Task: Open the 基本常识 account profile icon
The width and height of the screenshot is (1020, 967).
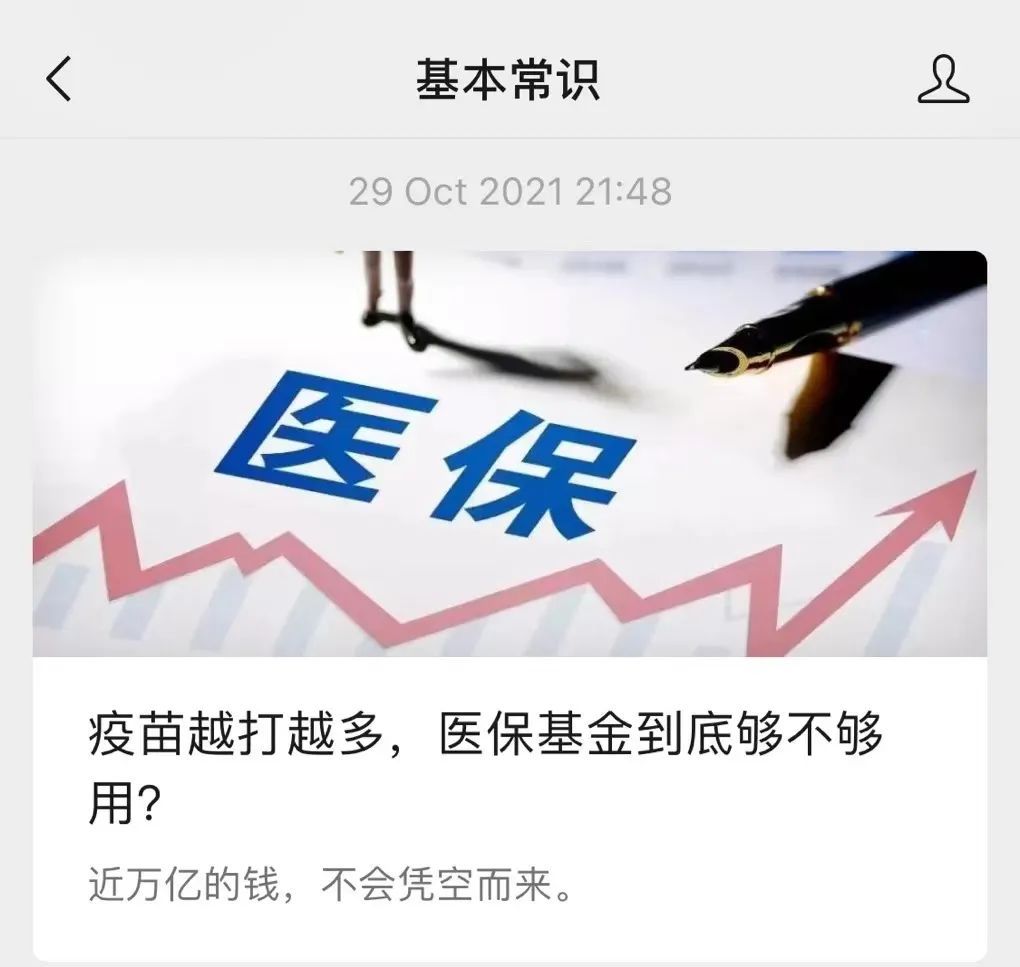Action: tap(943, 80)
